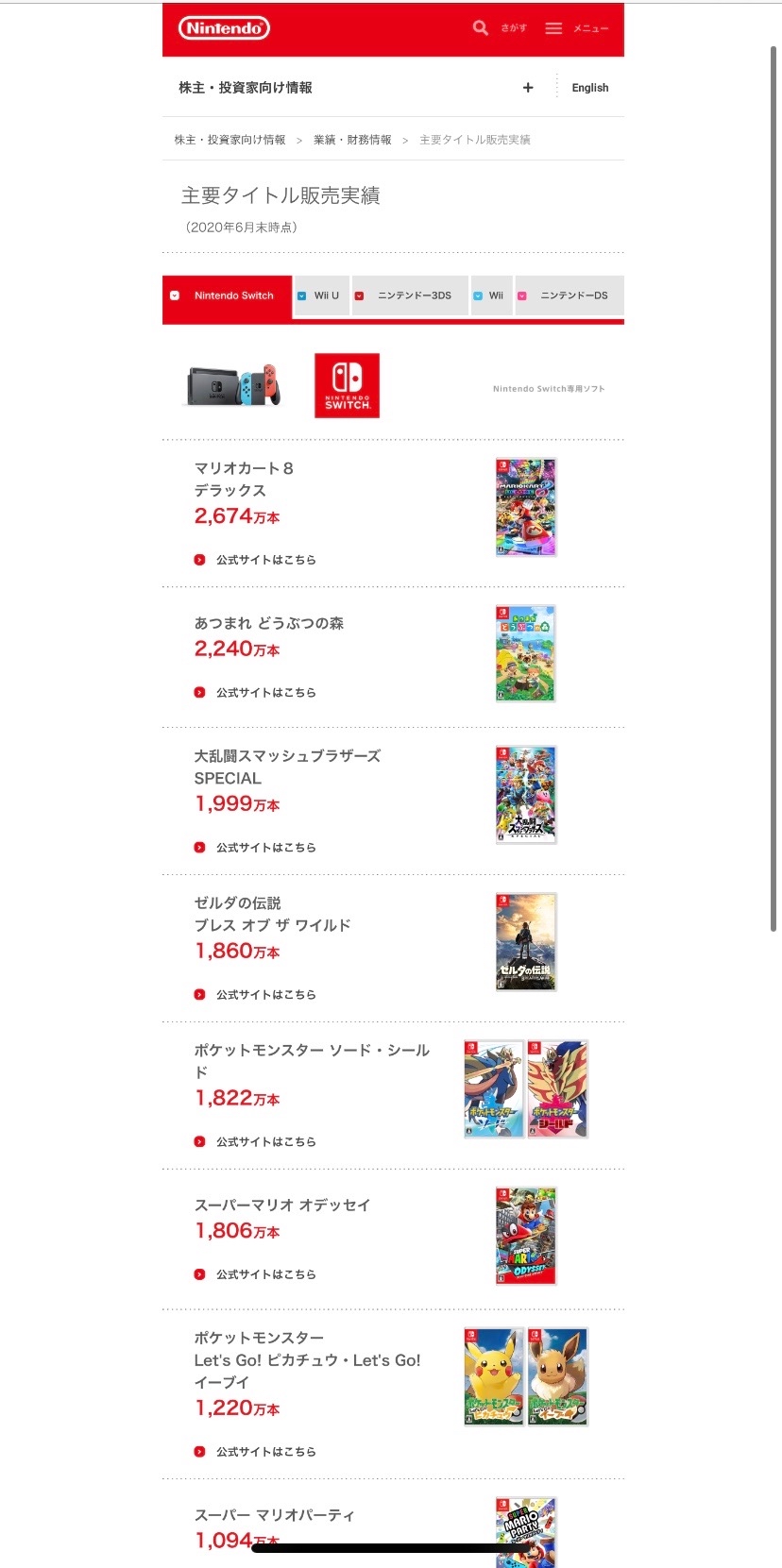Open official site link for マリオカート8 デラックス
The width and height of the screenshot is (782, 1568).
256,560
